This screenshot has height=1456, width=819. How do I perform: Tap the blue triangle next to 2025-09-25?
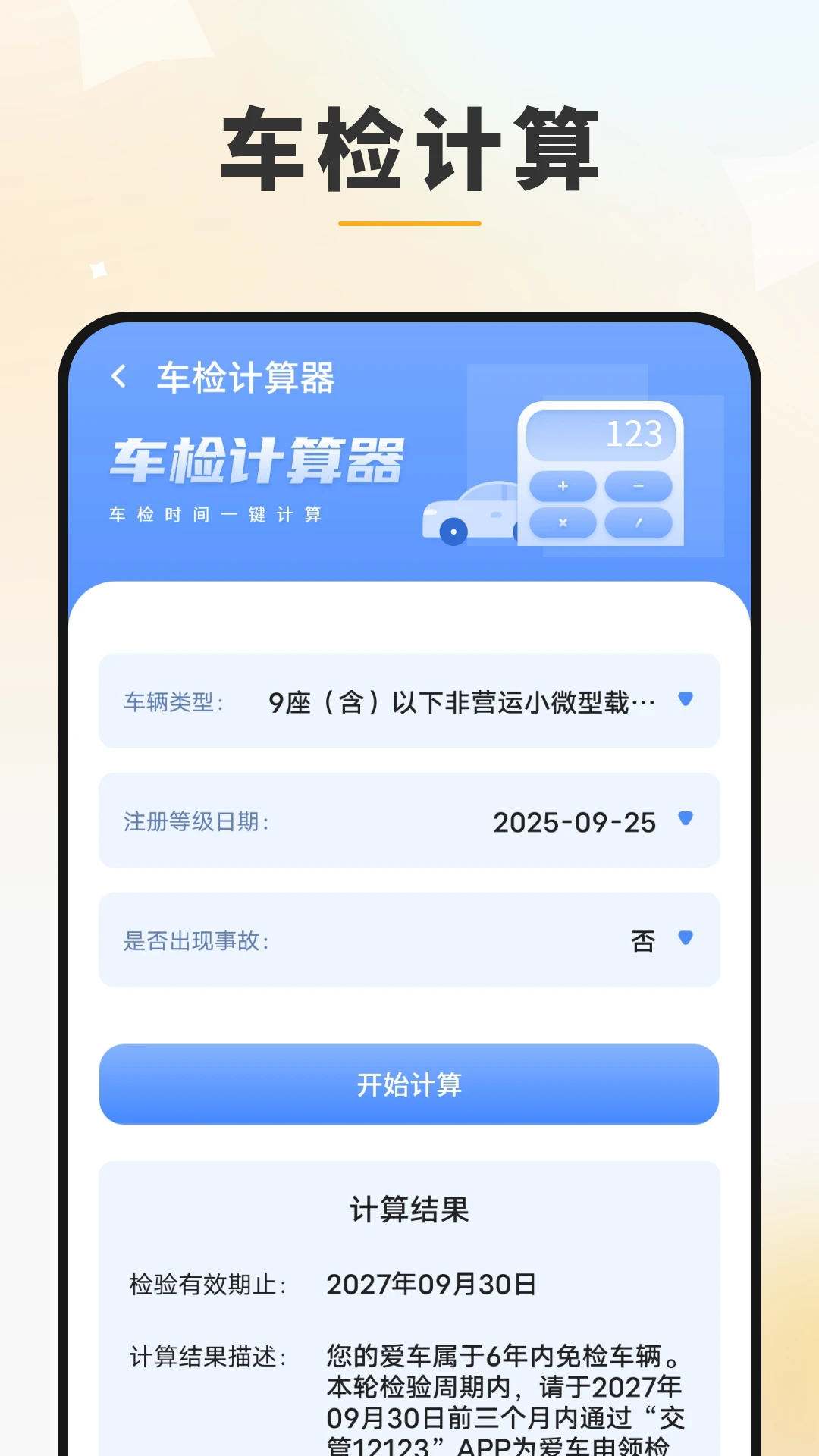(684, 821)
